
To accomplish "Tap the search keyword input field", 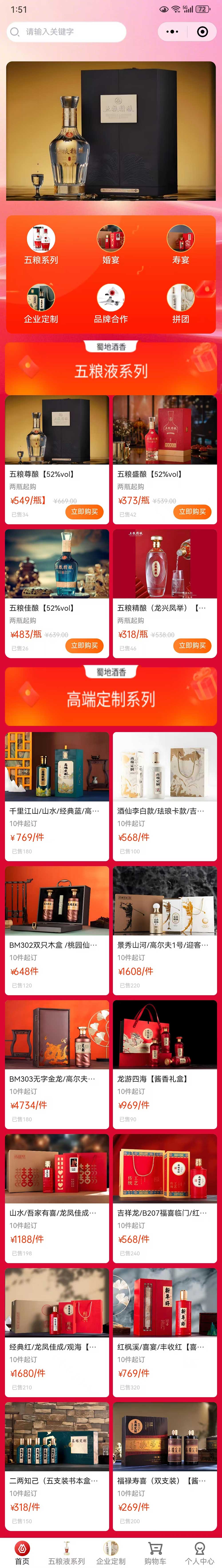I will click(x=67, y=32).
